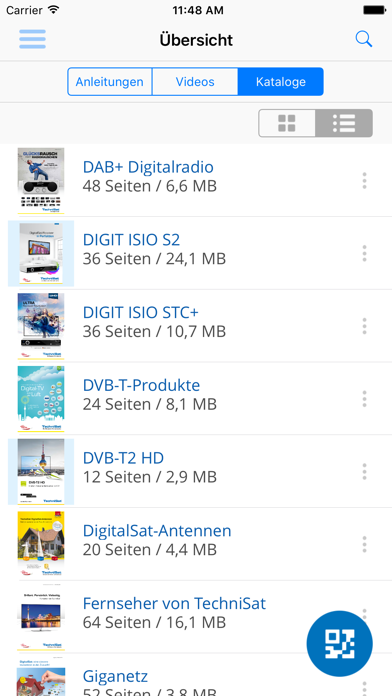Open the Fernseher von TechniSat catalog
The image size is (392, 696).
tap(196, 617)
